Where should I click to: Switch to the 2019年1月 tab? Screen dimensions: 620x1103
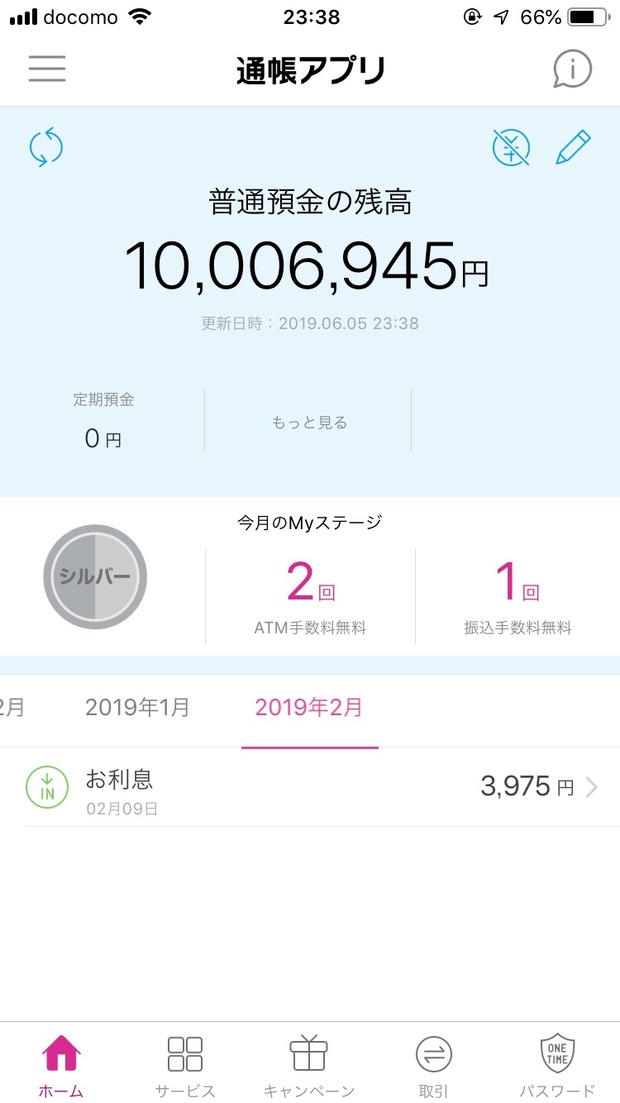point(137,707)
